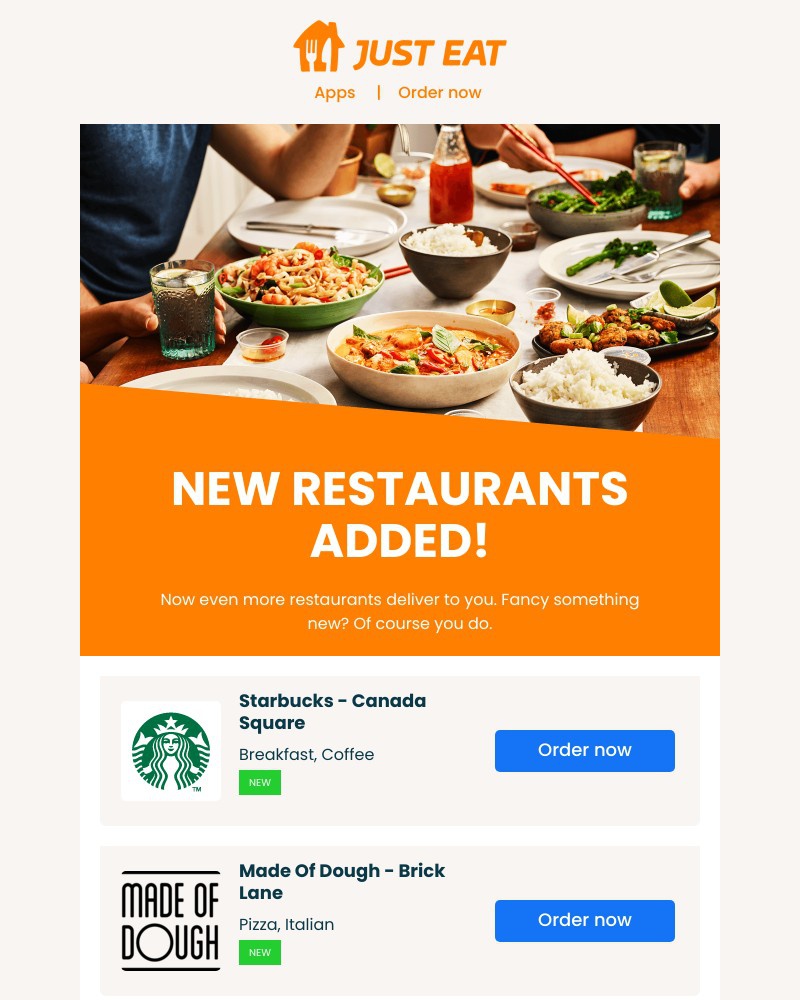Click the NEW badge under Made Of Dough
This screenshot has width=800, height=1000.
tap(259, 953)
